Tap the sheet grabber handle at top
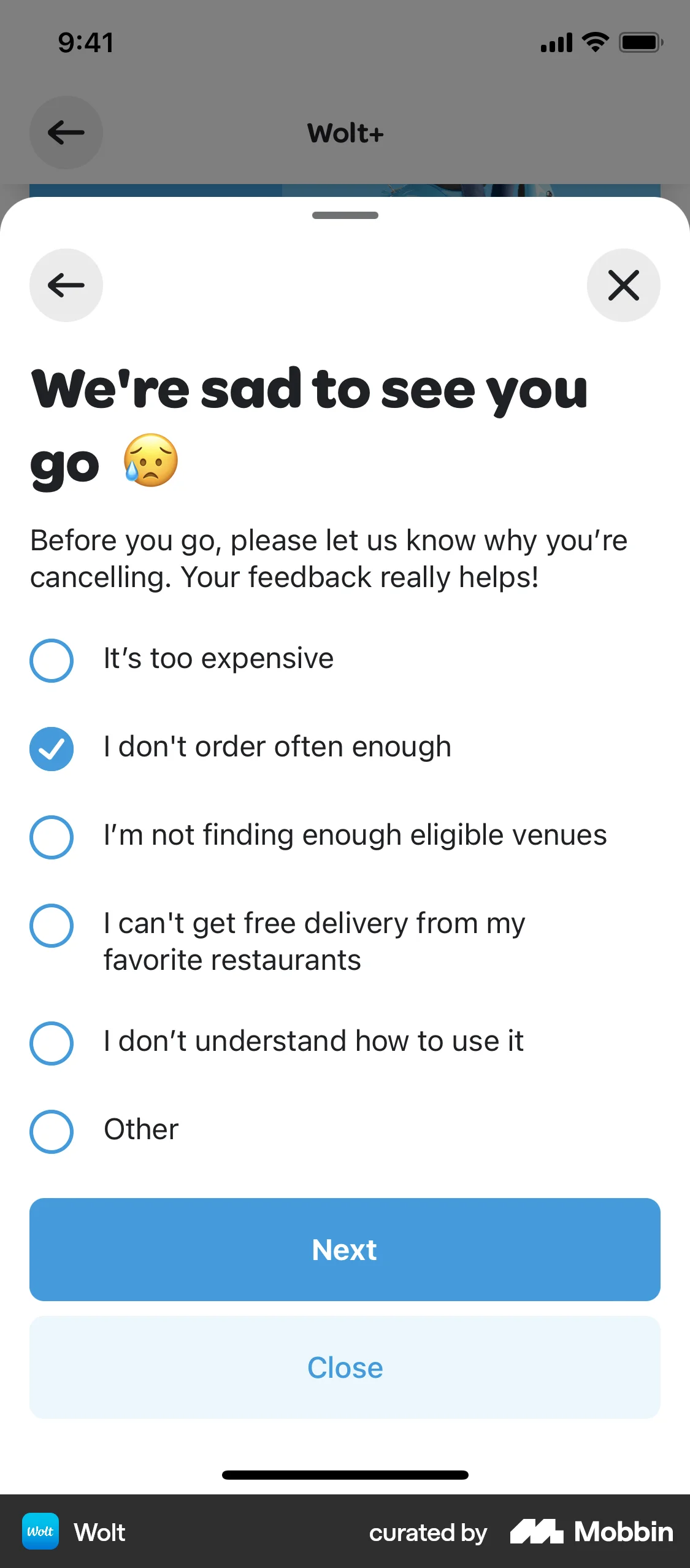This screenshot has height=1568, width=690. click(345, 216)
